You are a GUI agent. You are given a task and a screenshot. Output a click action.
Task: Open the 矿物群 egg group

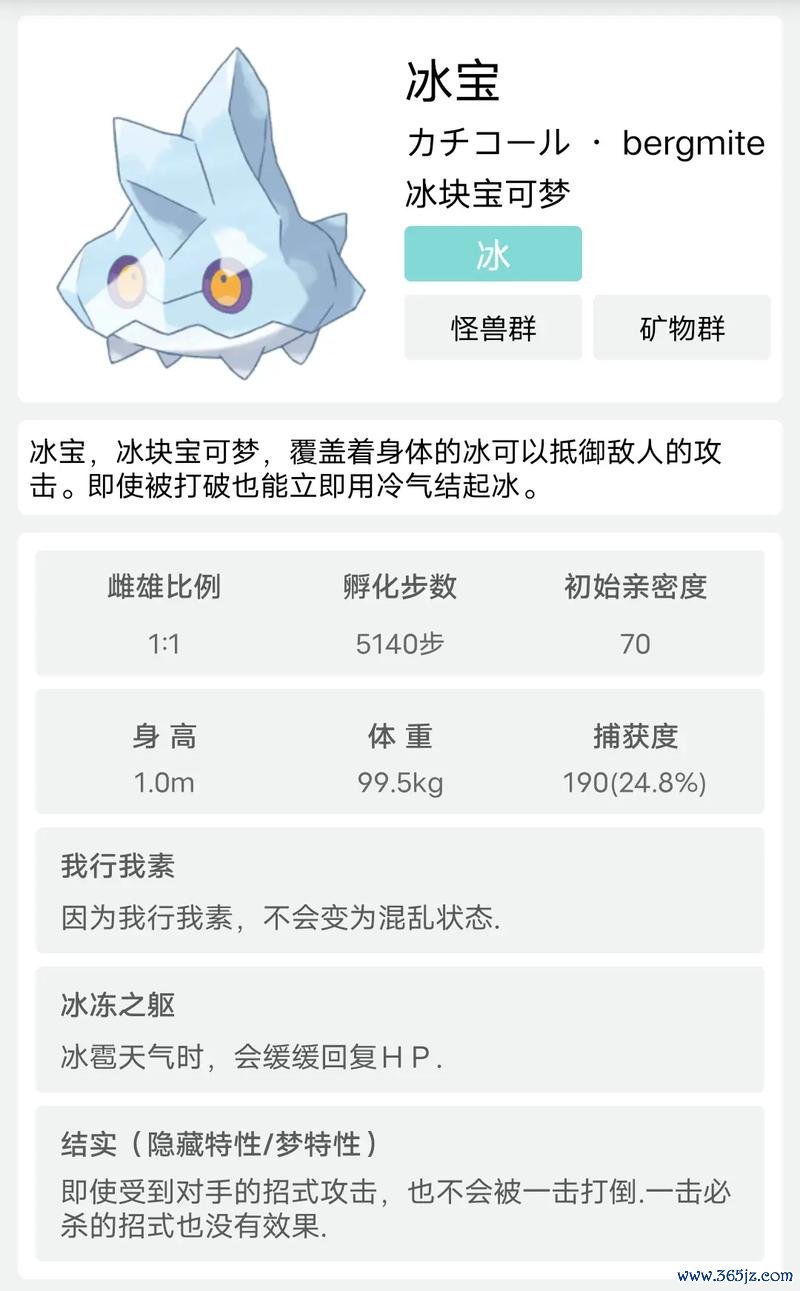683,326
